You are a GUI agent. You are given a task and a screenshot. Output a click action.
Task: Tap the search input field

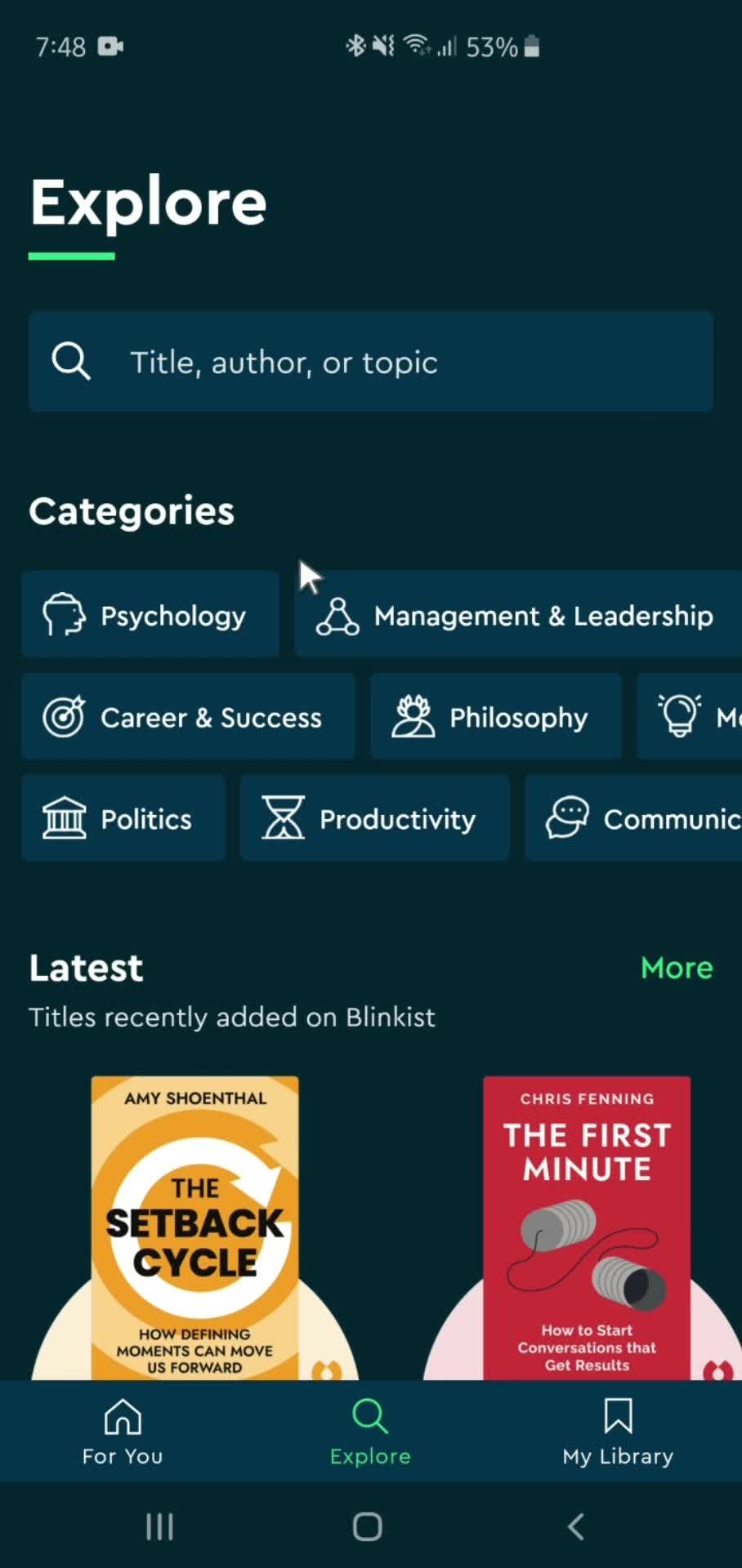370,362
